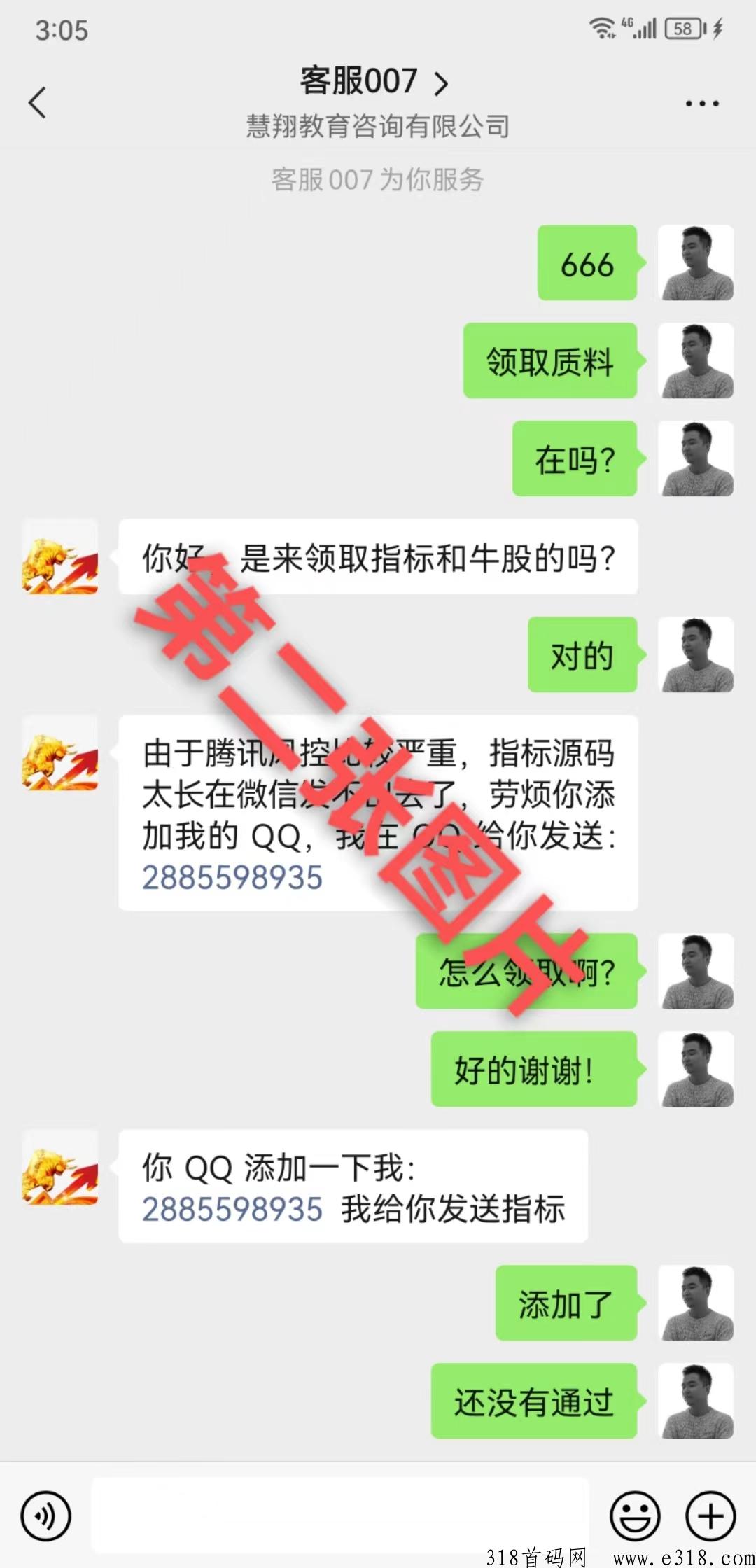Screen dimensions: 756x1568
Task: Tap the 慧翔教育咨询有限公司 subtitle
Action: (378, 127)
